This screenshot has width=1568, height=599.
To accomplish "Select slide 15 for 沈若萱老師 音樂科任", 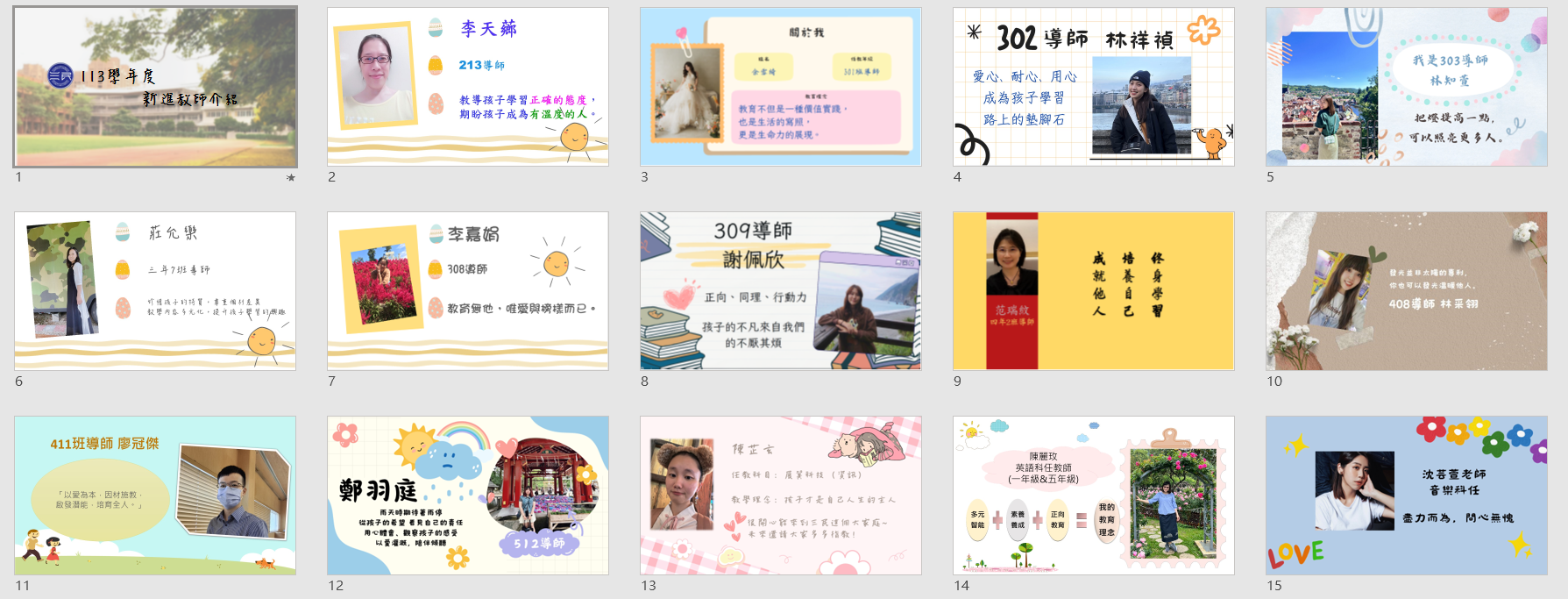I will (x=1407, y=495).
